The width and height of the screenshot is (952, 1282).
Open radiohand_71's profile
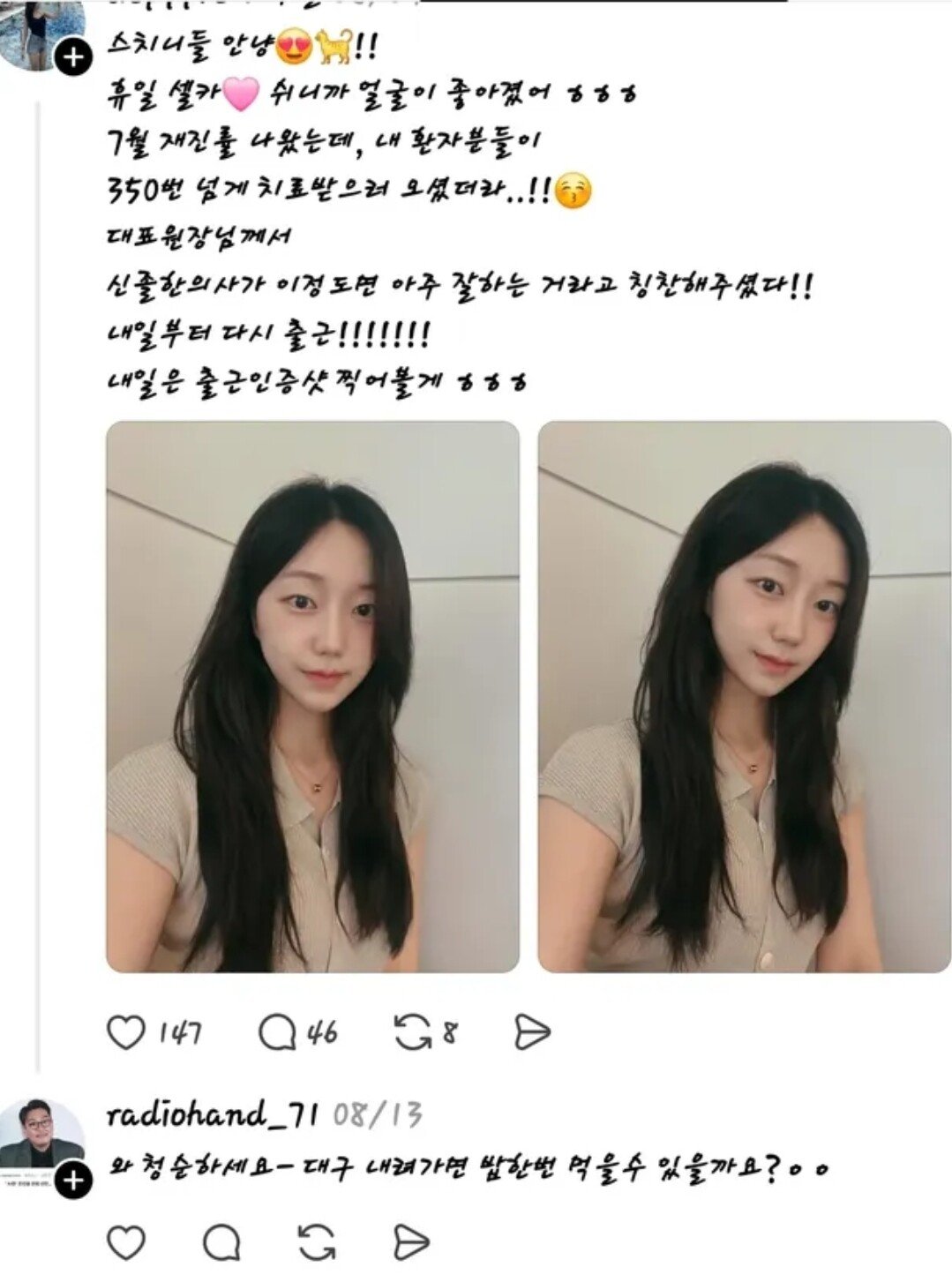(x=212, y=1115)
